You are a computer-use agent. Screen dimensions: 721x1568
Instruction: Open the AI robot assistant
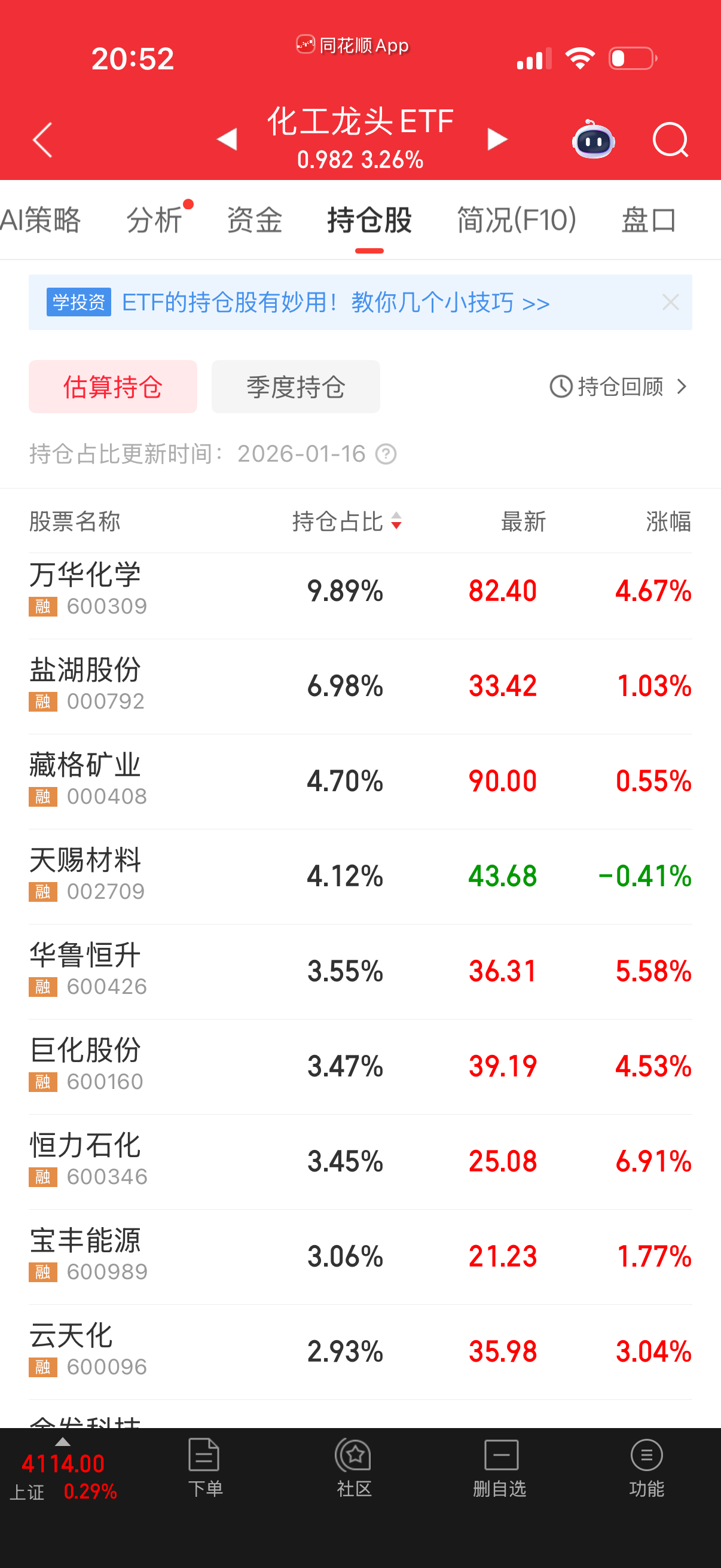592,139
